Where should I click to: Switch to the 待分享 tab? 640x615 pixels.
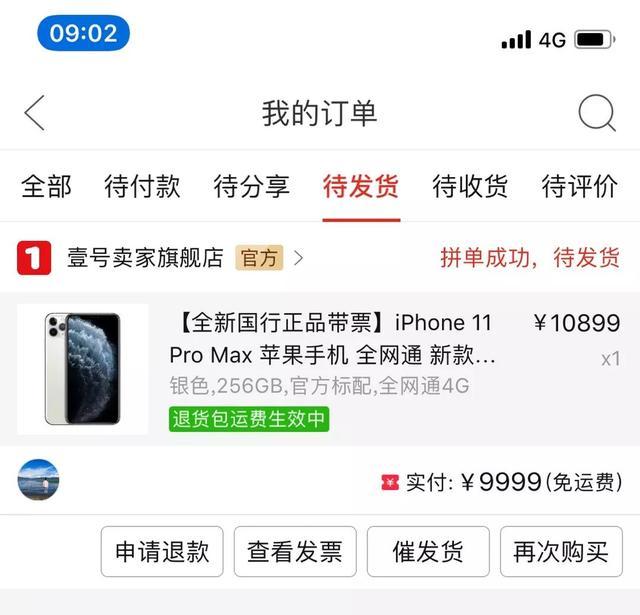(x=251, y=186)
